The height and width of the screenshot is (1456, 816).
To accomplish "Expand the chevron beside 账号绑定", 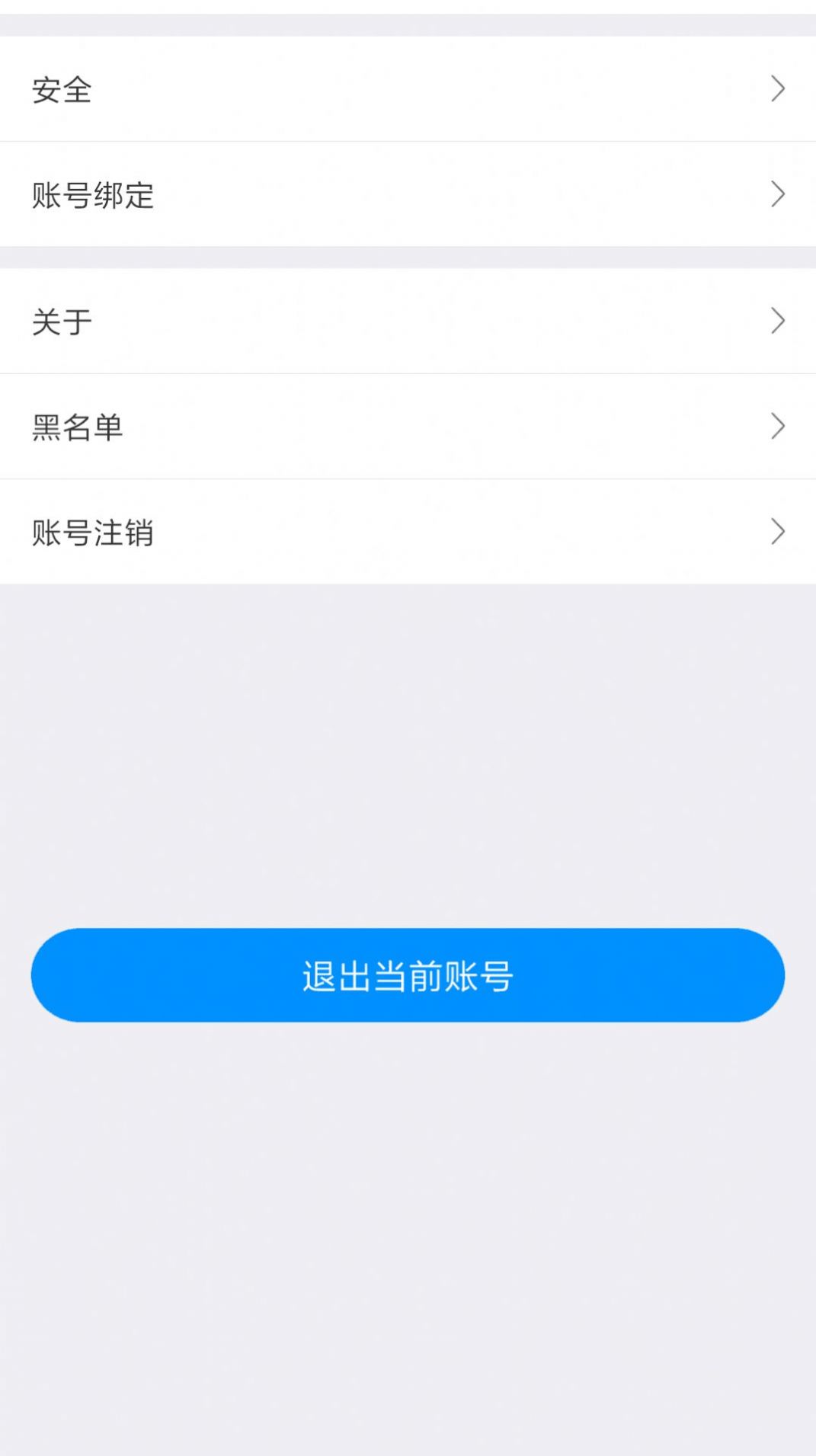I will [x=777, y=194].
